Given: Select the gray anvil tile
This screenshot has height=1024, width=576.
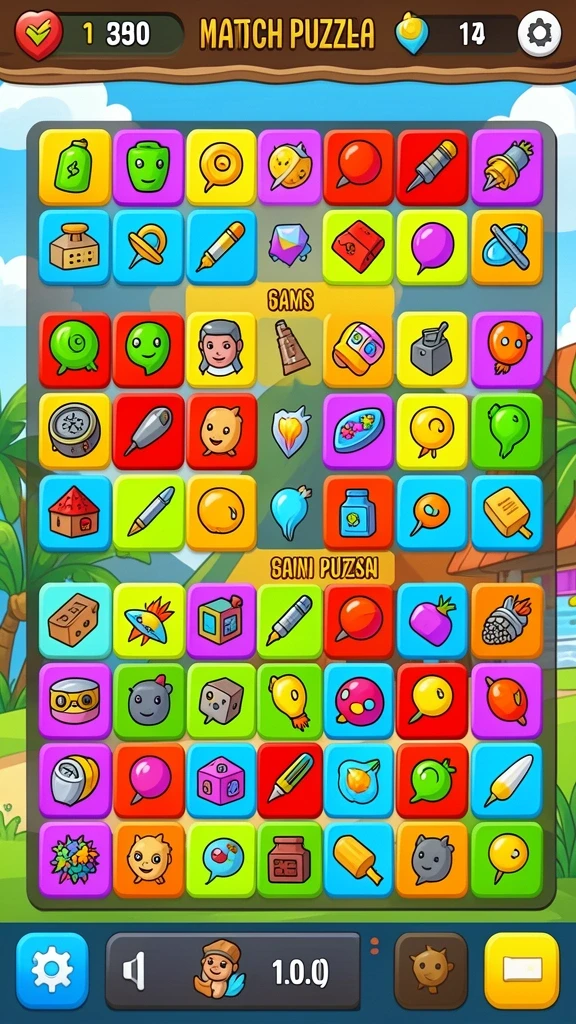Looking at the screenshot, I should pyautogui.click(x=432, y=349).
